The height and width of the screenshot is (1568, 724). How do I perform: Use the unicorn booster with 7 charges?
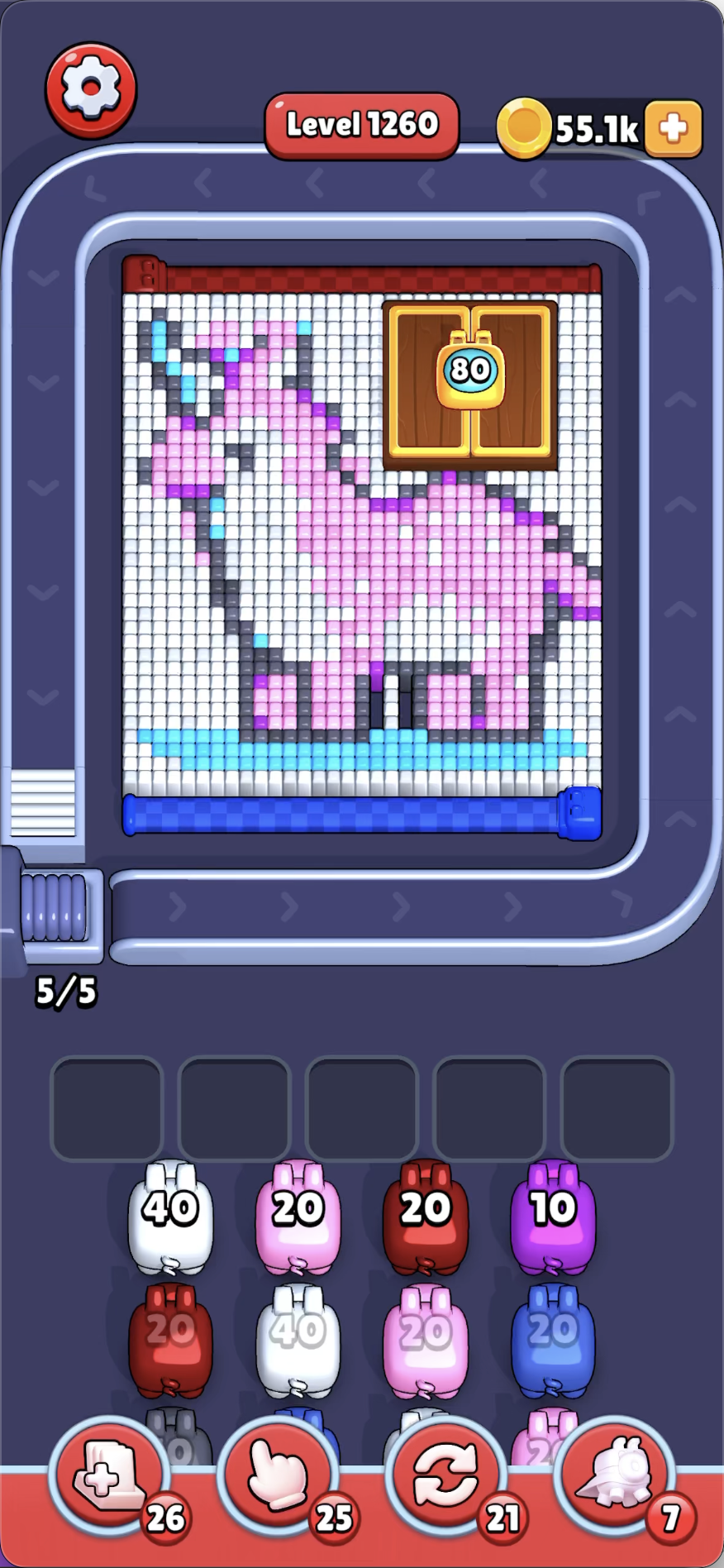coord(613,1476)
